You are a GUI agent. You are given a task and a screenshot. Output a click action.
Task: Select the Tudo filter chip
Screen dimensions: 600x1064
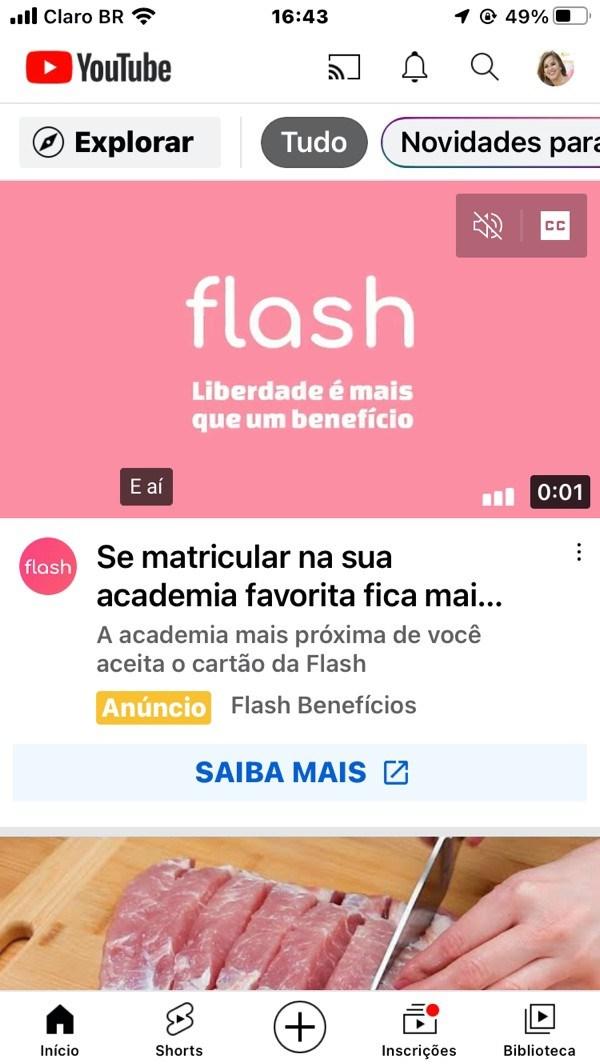pyautogui.click(x=314, y=142)
